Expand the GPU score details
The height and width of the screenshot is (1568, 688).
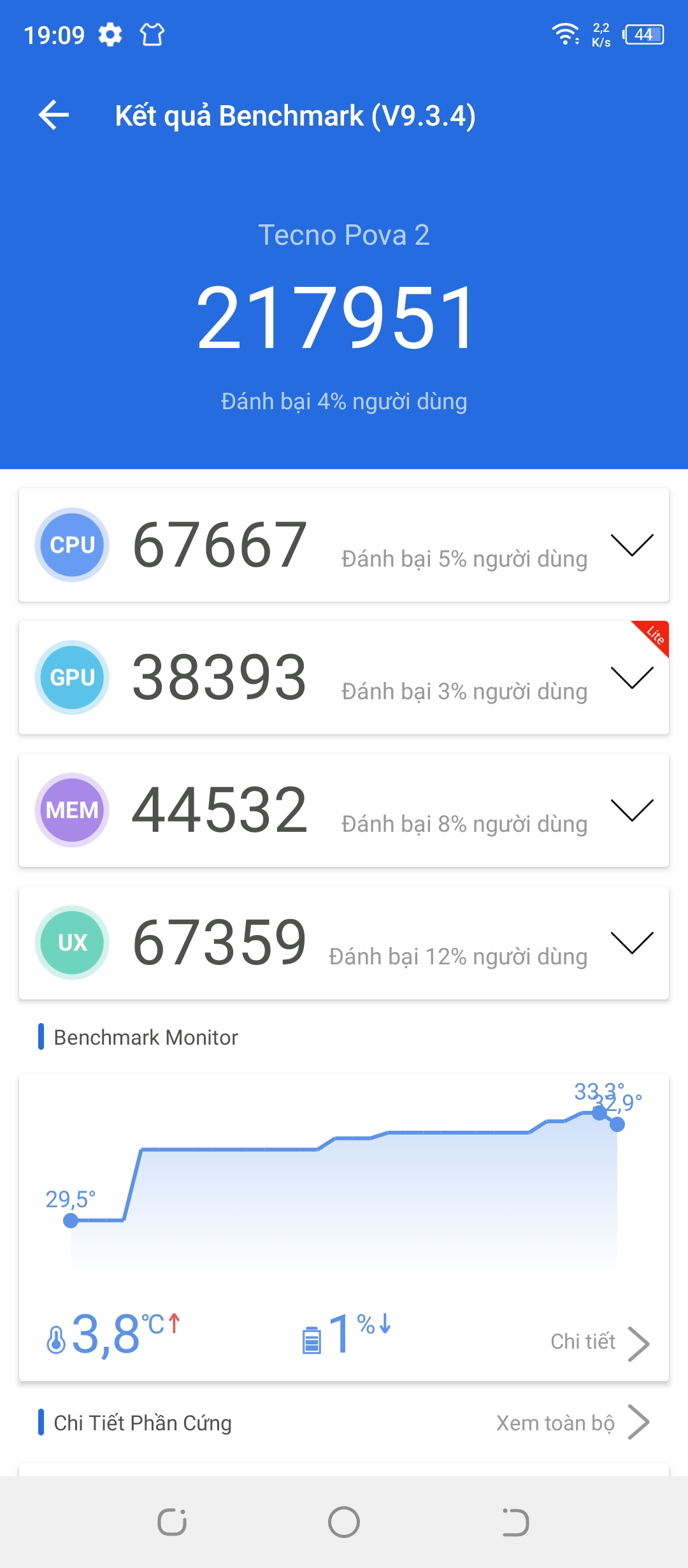[x=632, y=678]
